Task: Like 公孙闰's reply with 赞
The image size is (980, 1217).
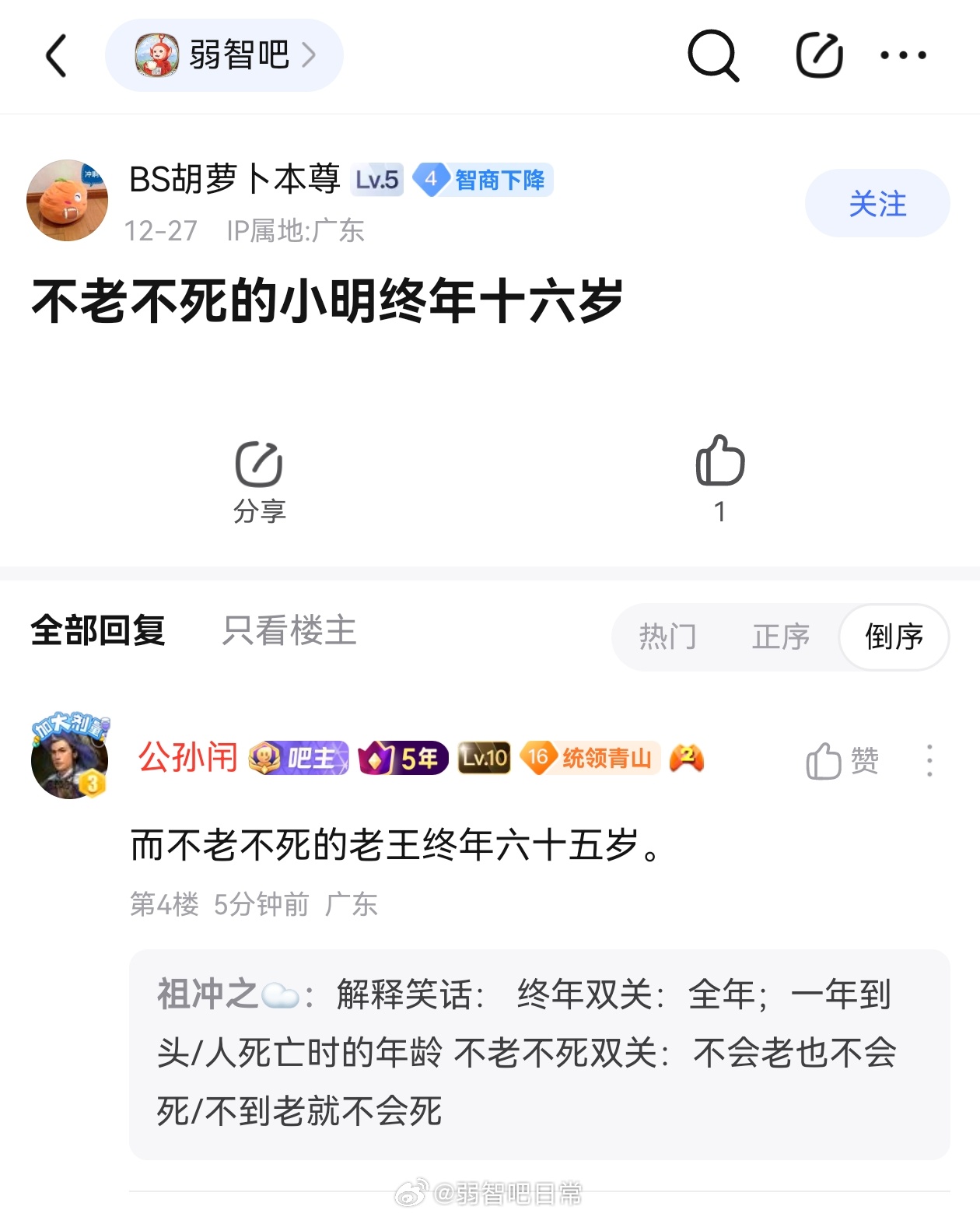Action: point(842,760)
